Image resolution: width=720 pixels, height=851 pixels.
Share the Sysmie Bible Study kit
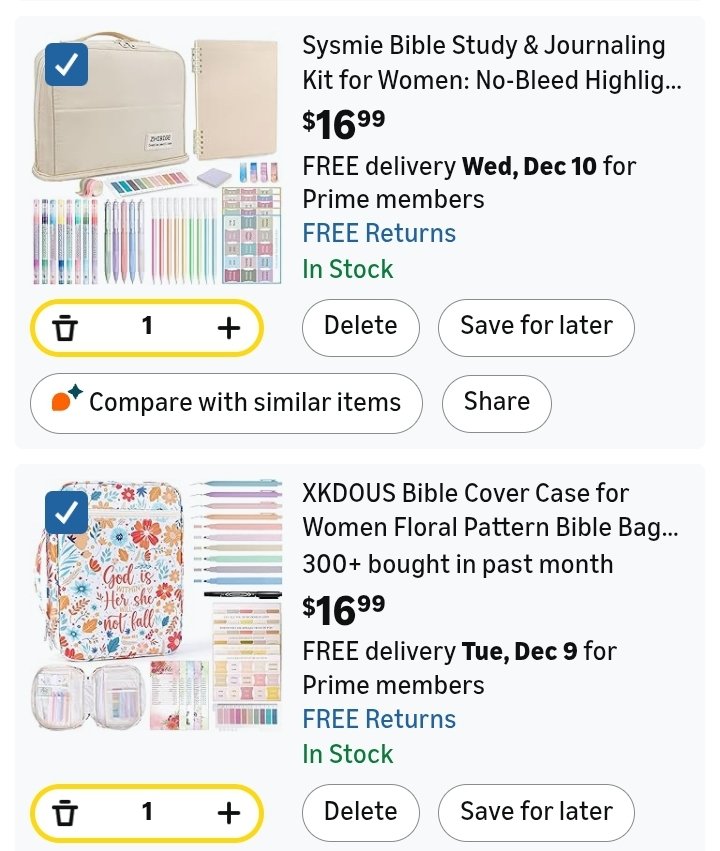point(496,402)
